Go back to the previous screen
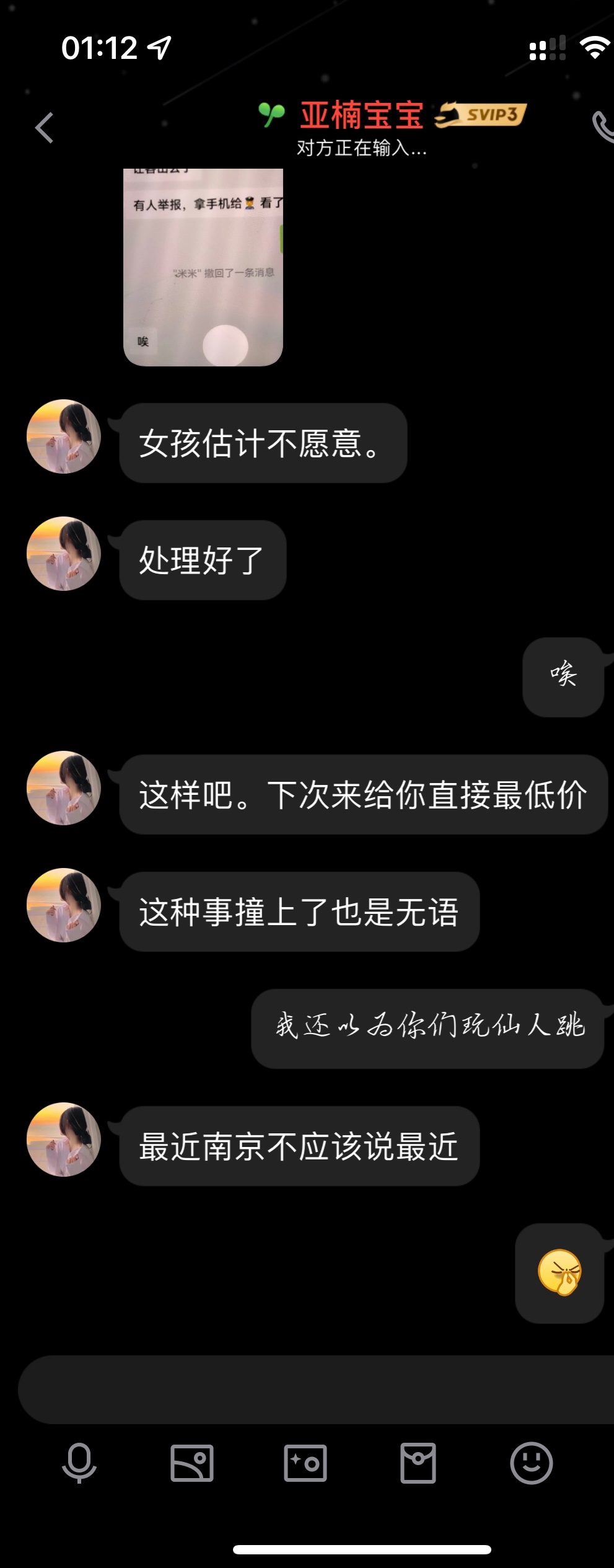This screenshot has height=1568, width=614. 45,128
